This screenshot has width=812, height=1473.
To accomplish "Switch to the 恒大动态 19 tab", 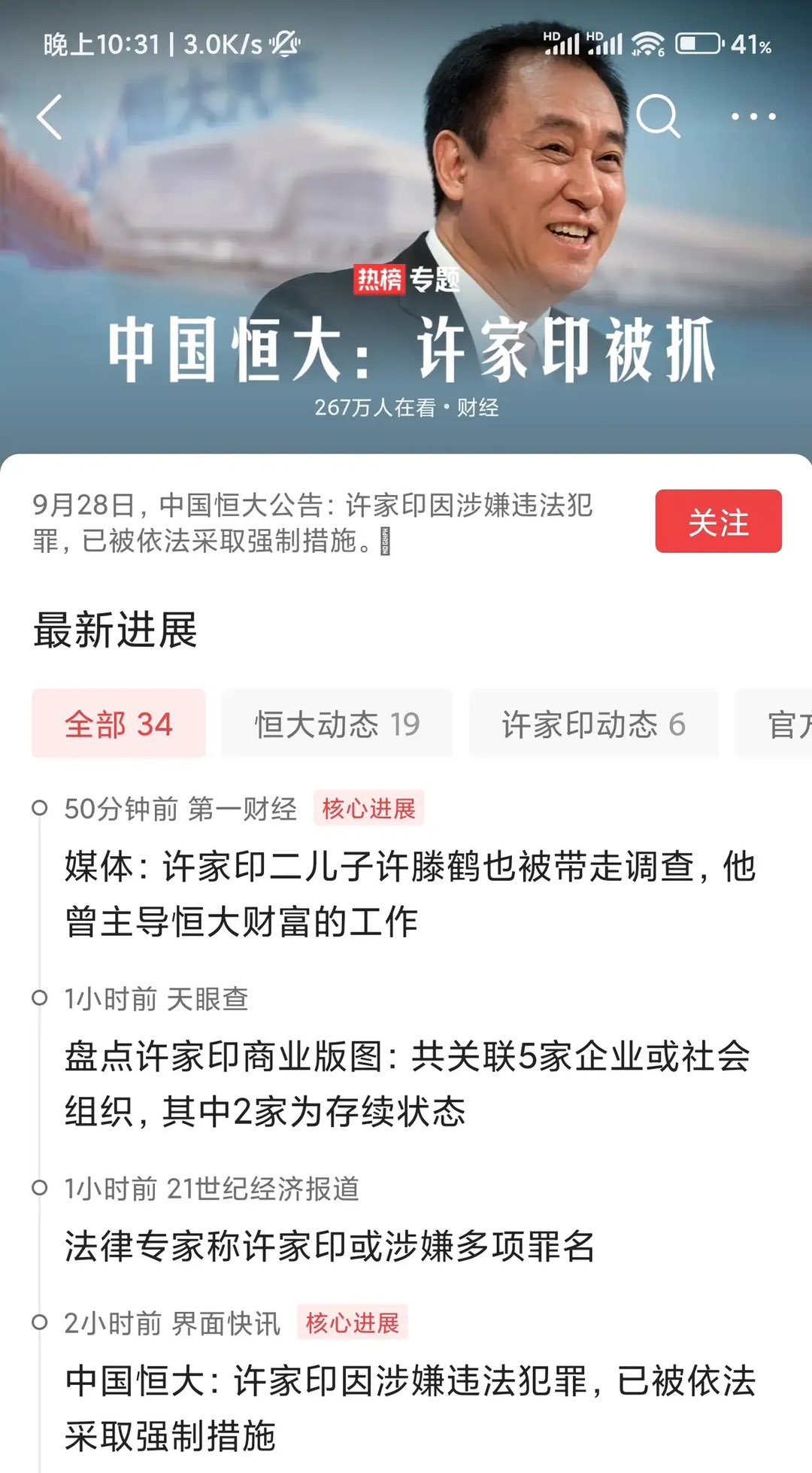I will point(337,724).
